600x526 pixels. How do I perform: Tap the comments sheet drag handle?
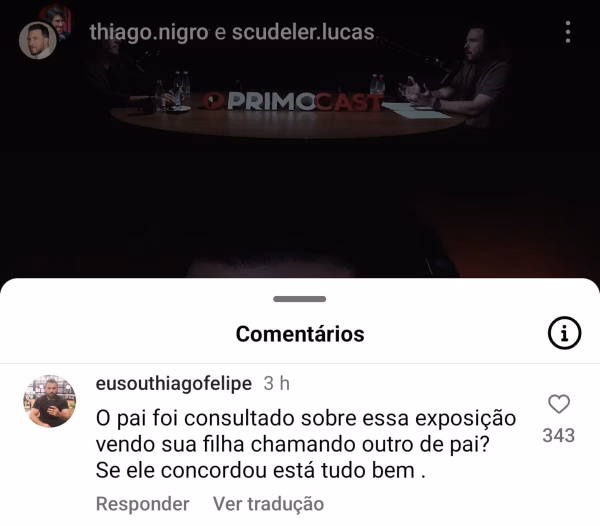point(299,298)
